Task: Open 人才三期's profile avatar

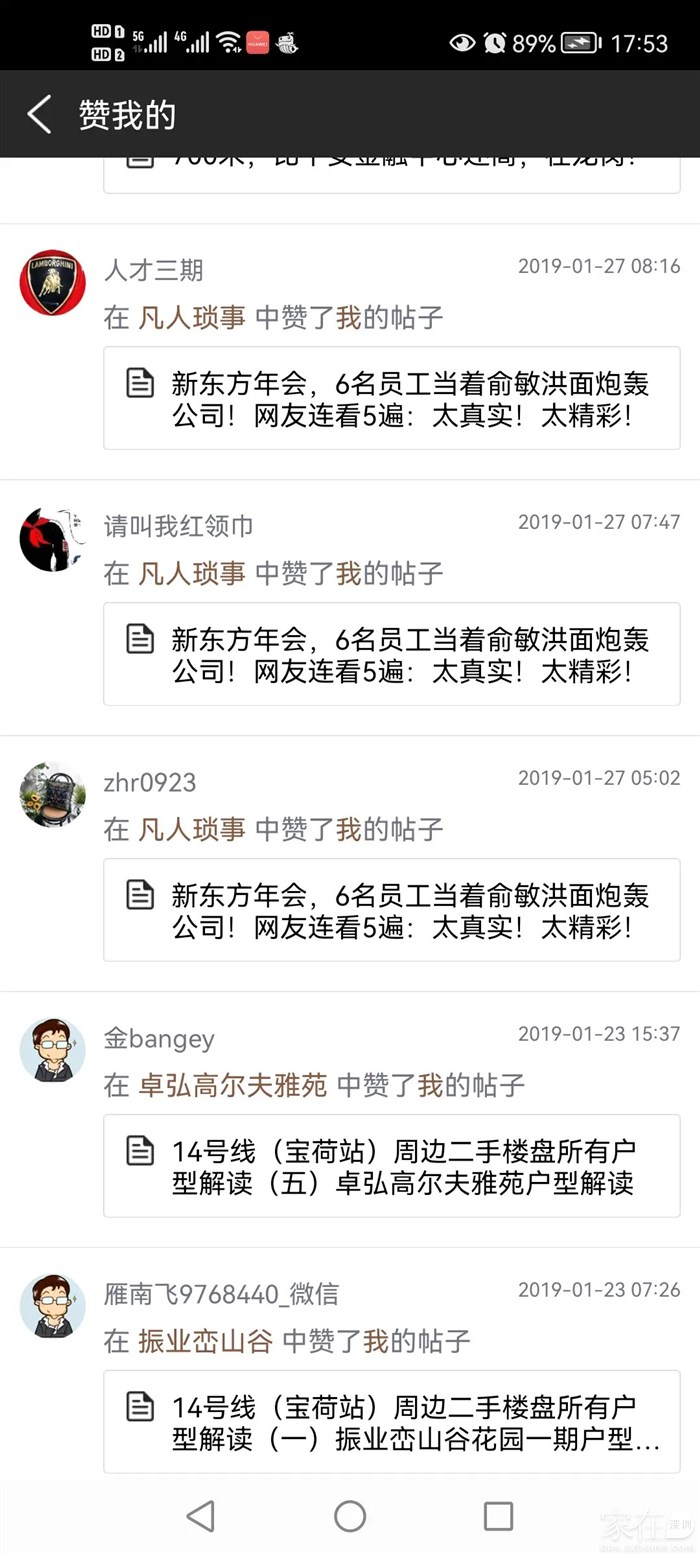Action: click(52, 283)
